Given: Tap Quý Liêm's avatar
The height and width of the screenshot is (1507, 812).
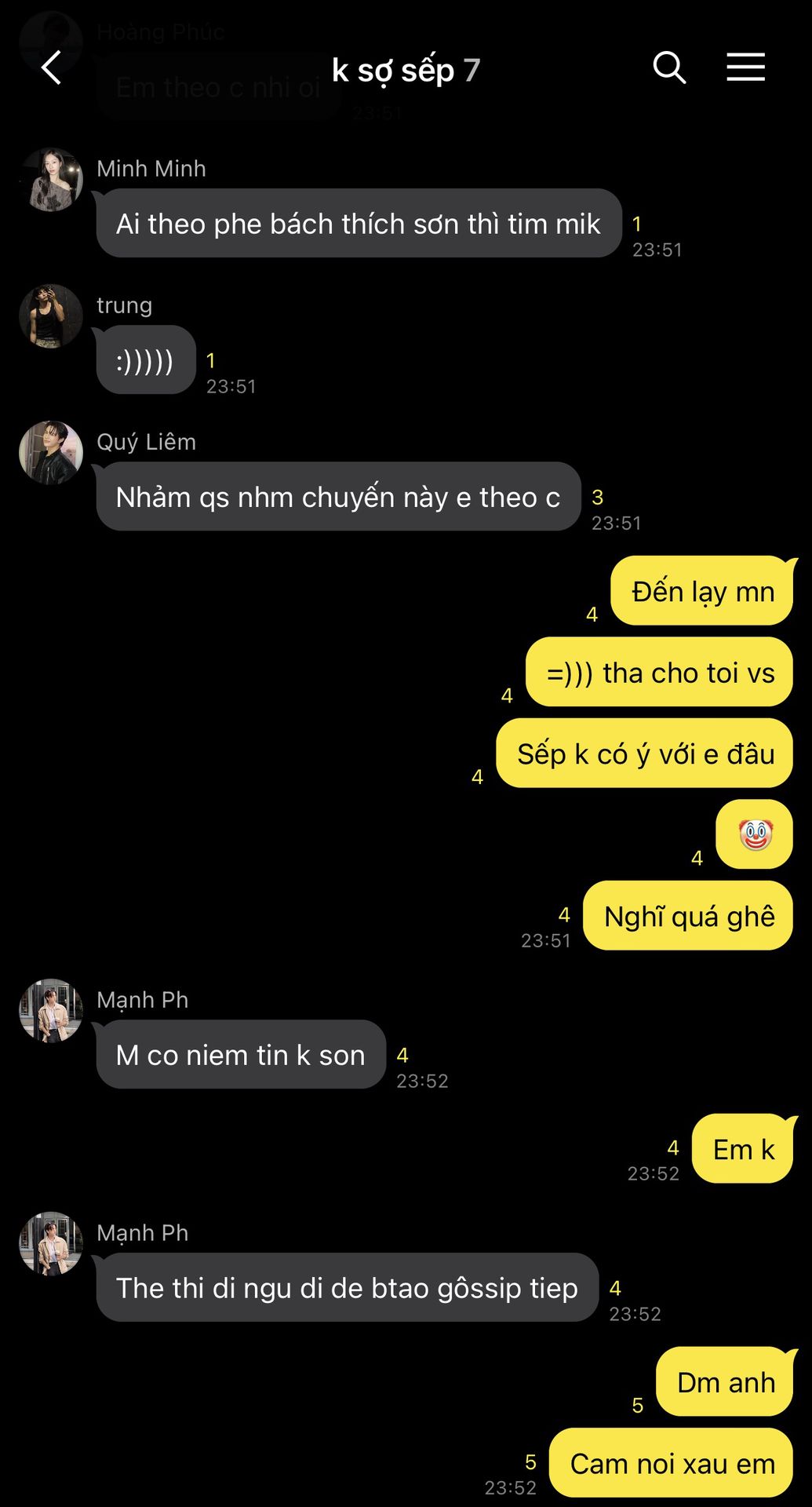Looking at the screenshot, I should 51,453.
